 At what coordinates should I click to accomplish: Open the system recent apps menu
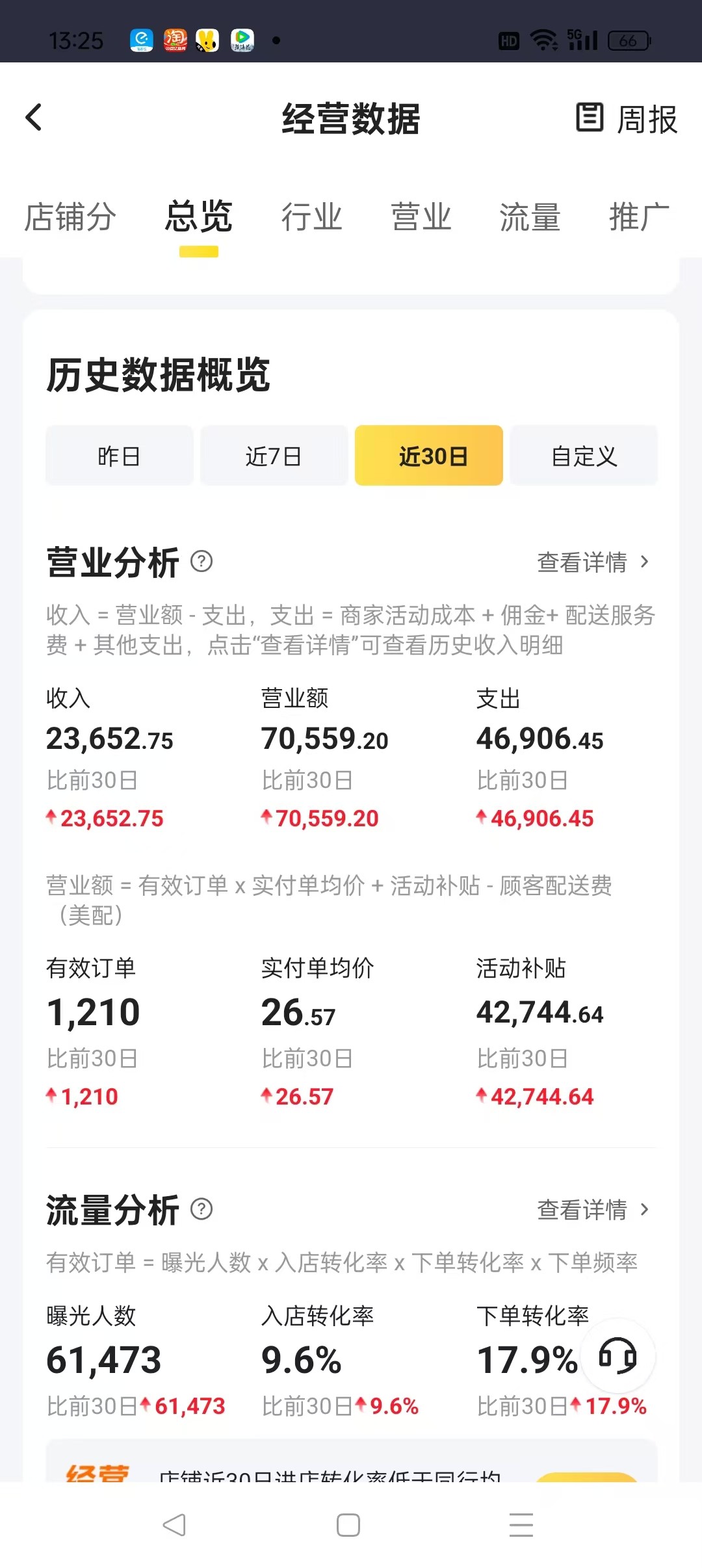click(521, 1524)
